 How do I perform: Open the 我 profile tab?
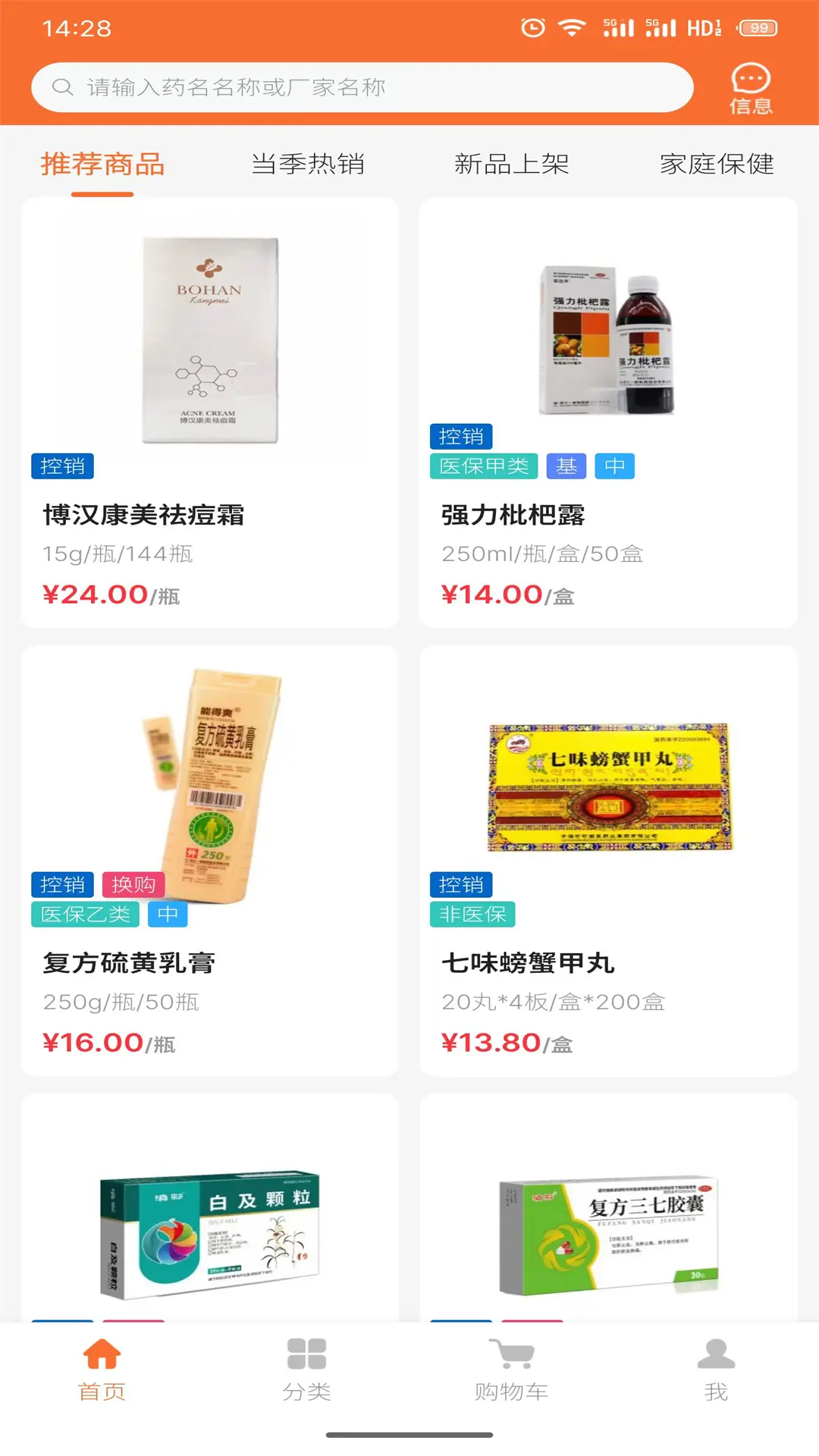click(716, 1370)
